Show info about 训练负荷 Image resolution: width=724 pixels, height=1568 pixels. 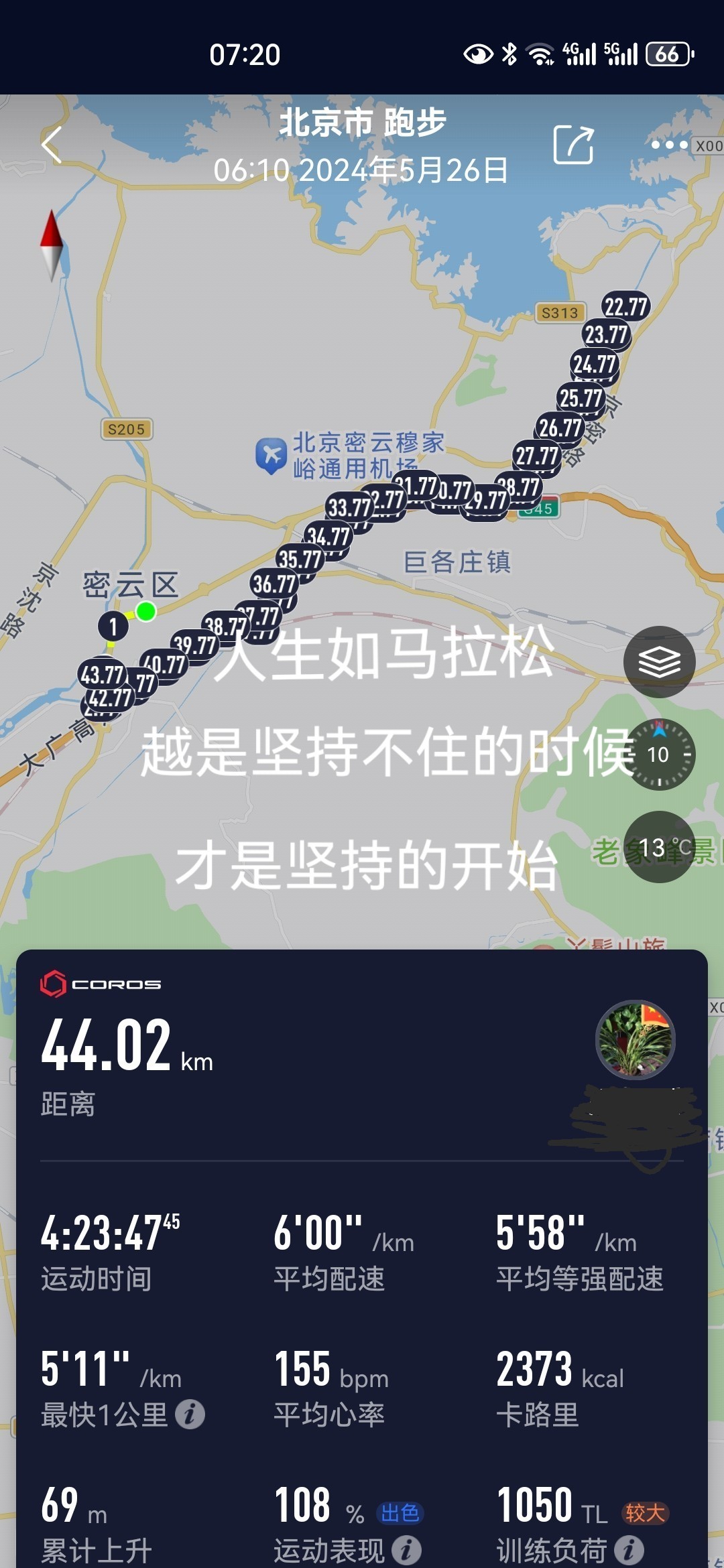629,1549
